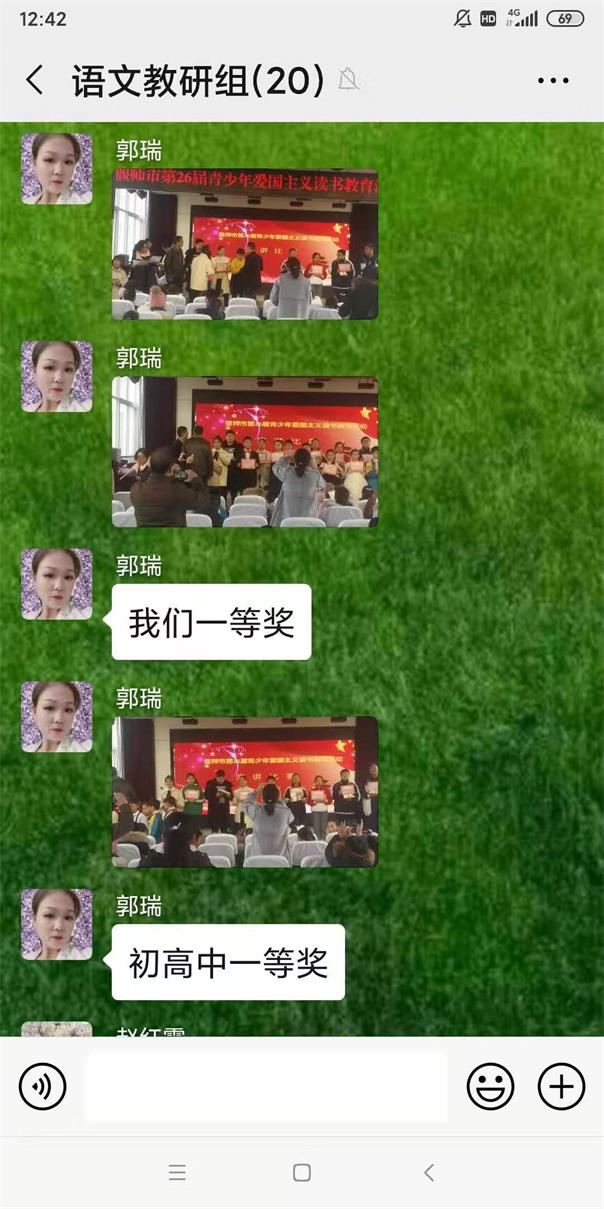604x1209 pixels.
Task: Tap 郭瑞's avatar beside 我们一等奖
Action: (57, 584)
